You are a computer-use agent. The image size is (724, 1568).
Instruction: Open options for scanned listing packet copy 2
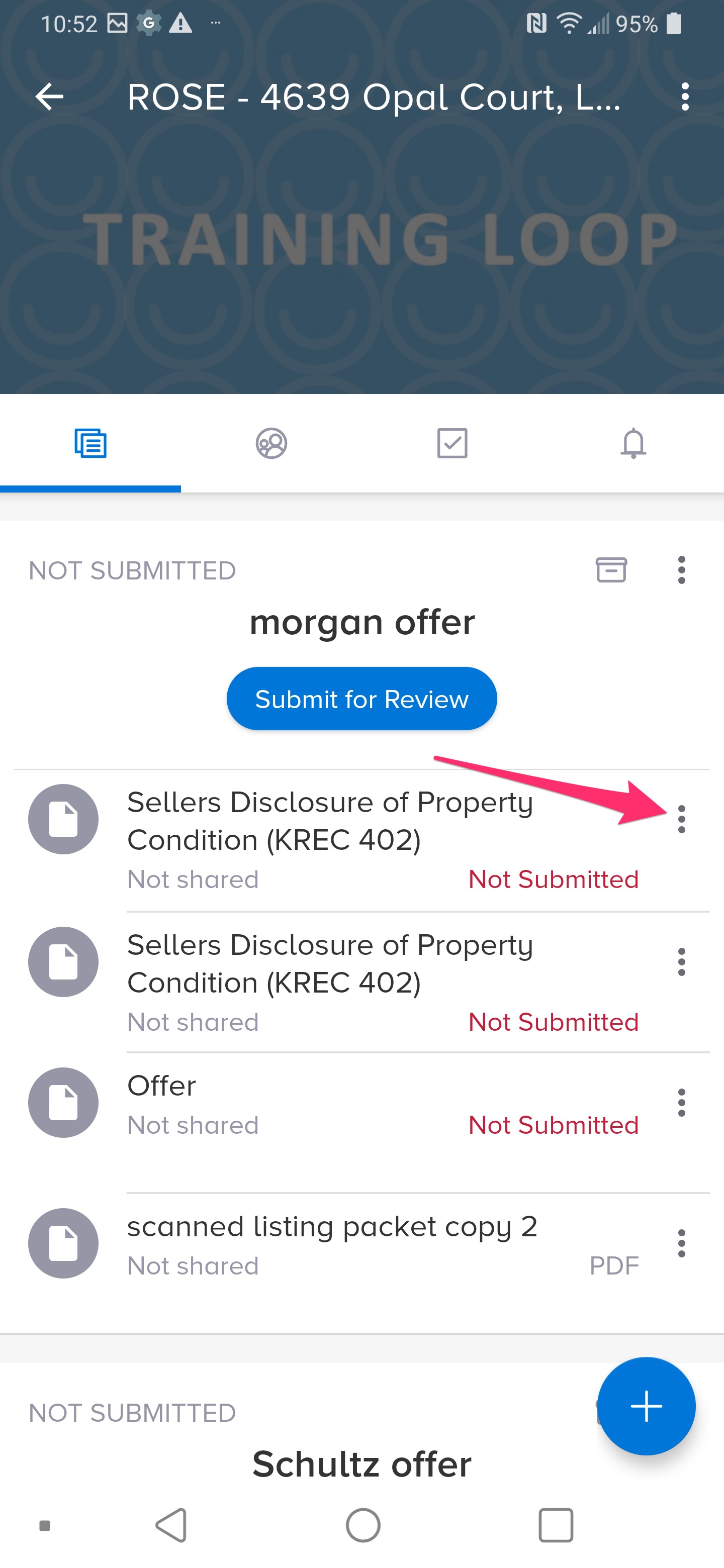681,1243
